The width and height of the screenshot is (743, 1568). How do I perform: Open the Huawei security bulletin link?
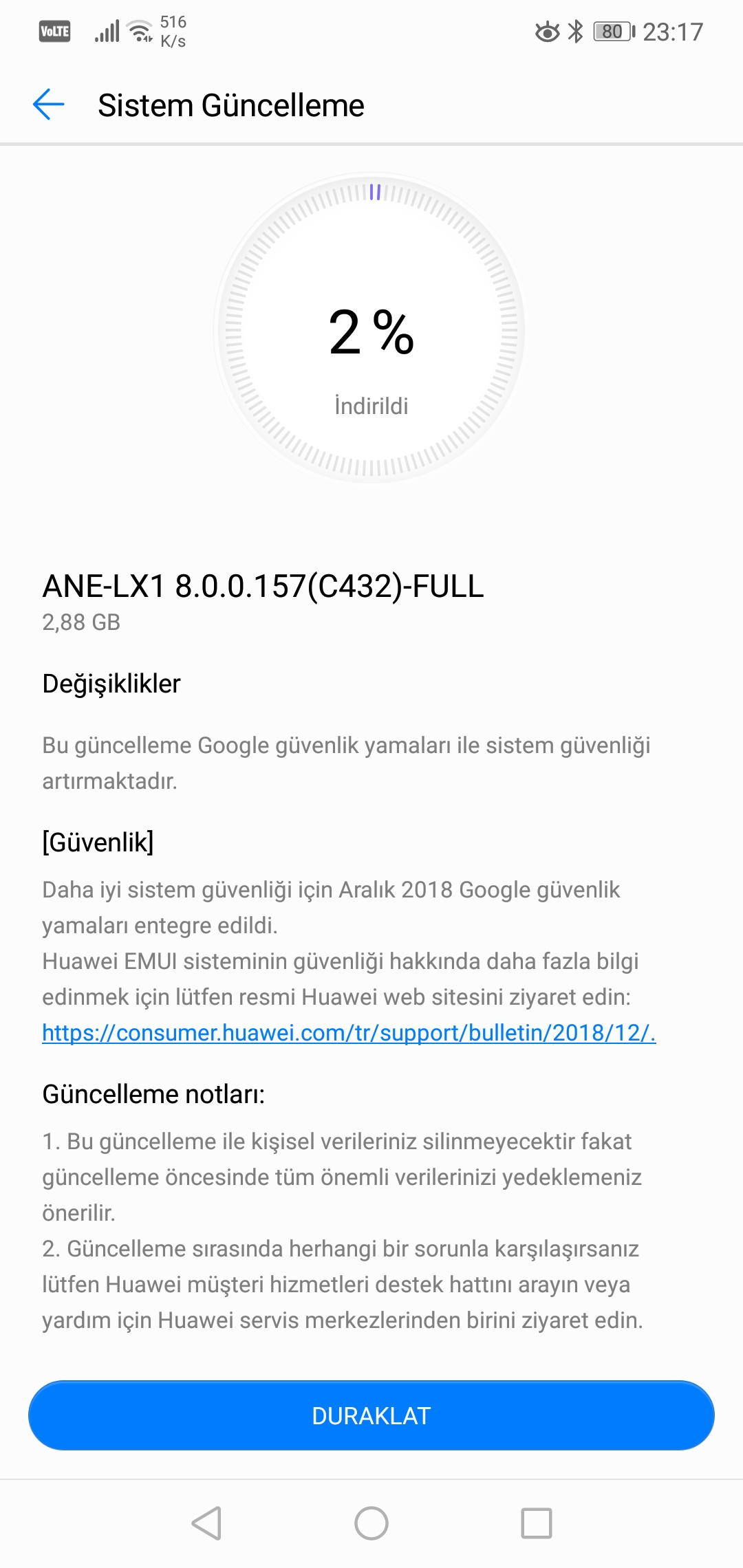(349, 1032)
